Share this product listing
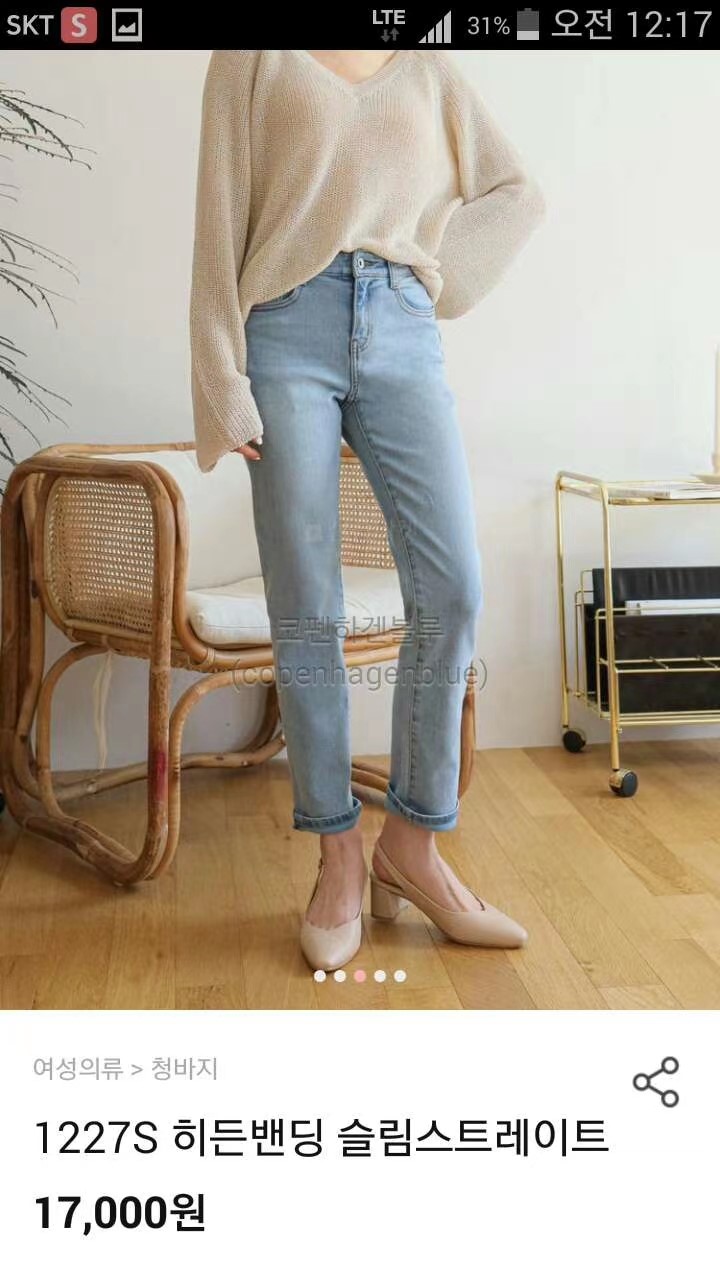The height and width of the screenshot is (1280, 720). pos(656,1082)
